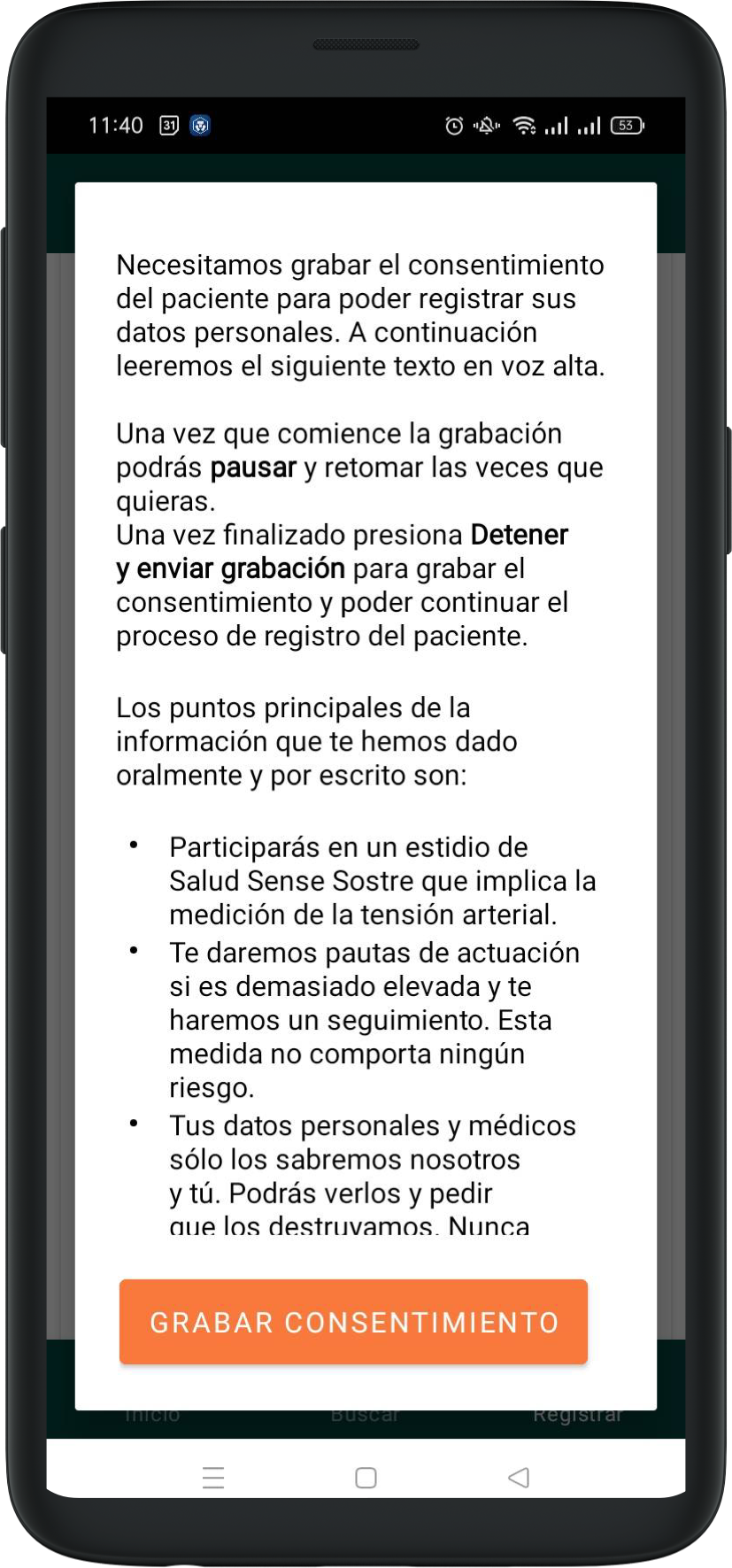
Task: Go to the system home screen
Action: (366, 1477)
